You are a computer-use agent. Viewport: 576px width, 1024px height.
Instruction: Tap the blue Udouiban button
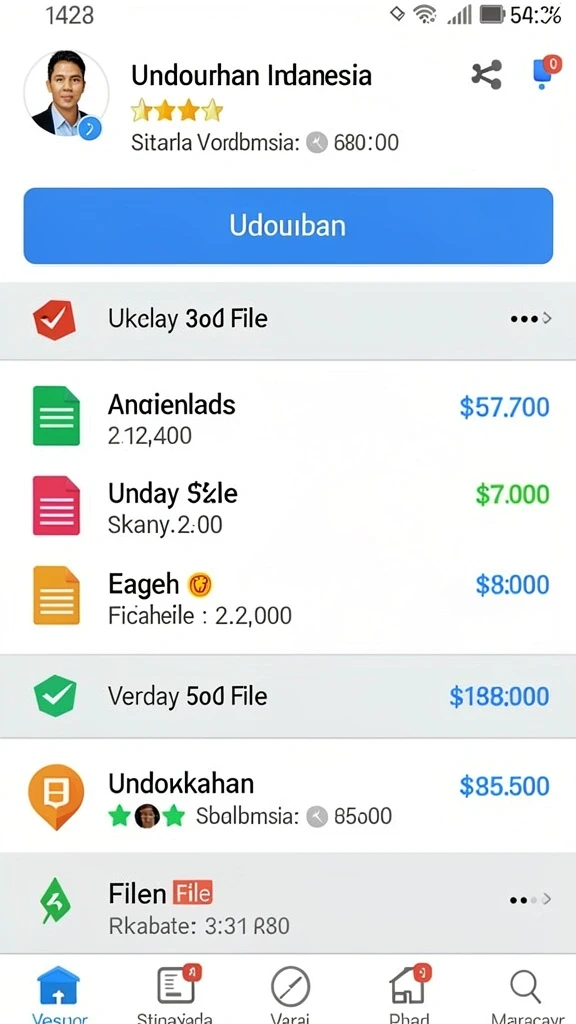(x=288, y=225)
